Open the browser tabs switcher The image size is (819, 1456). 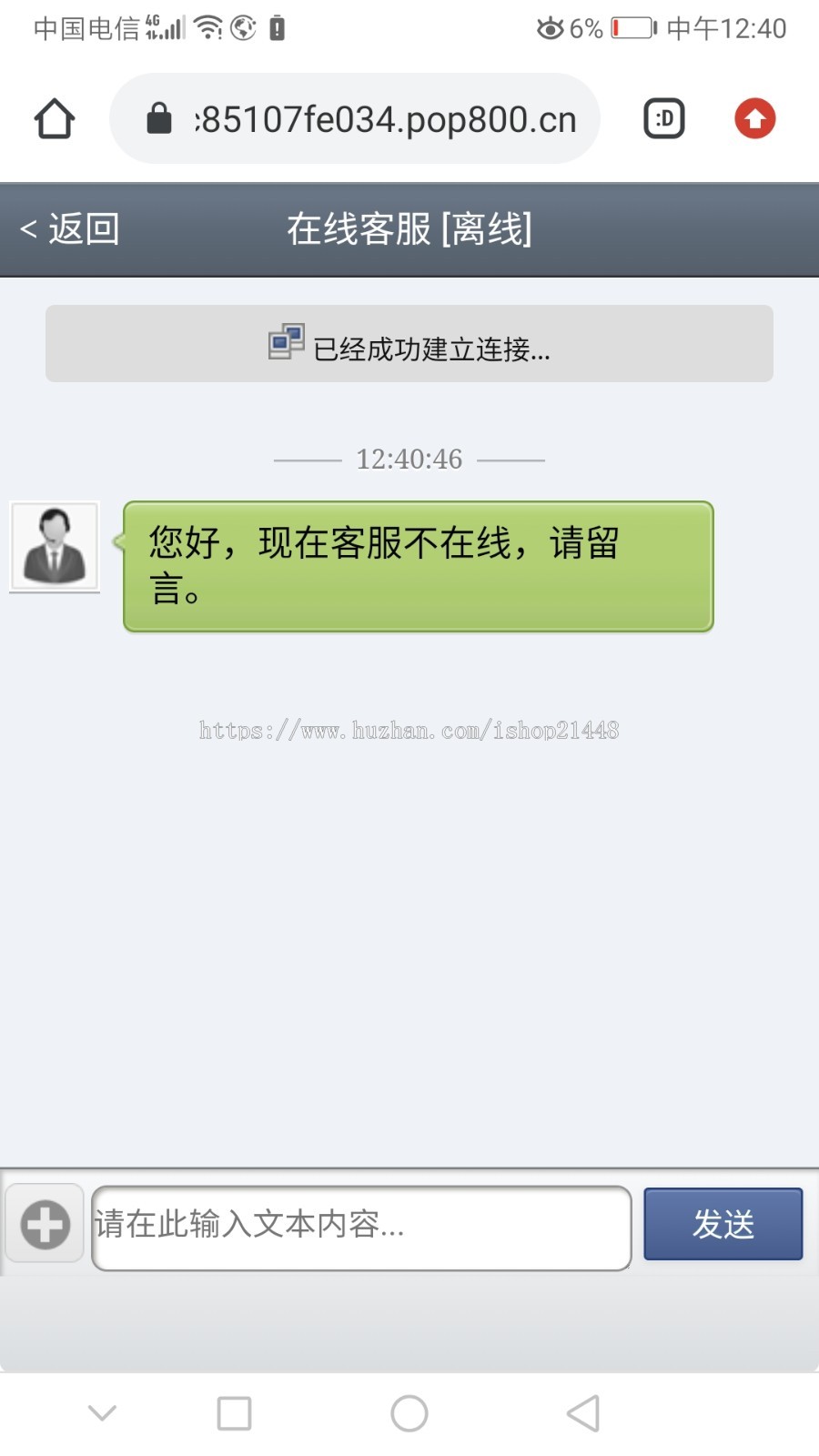coord(664,118)
